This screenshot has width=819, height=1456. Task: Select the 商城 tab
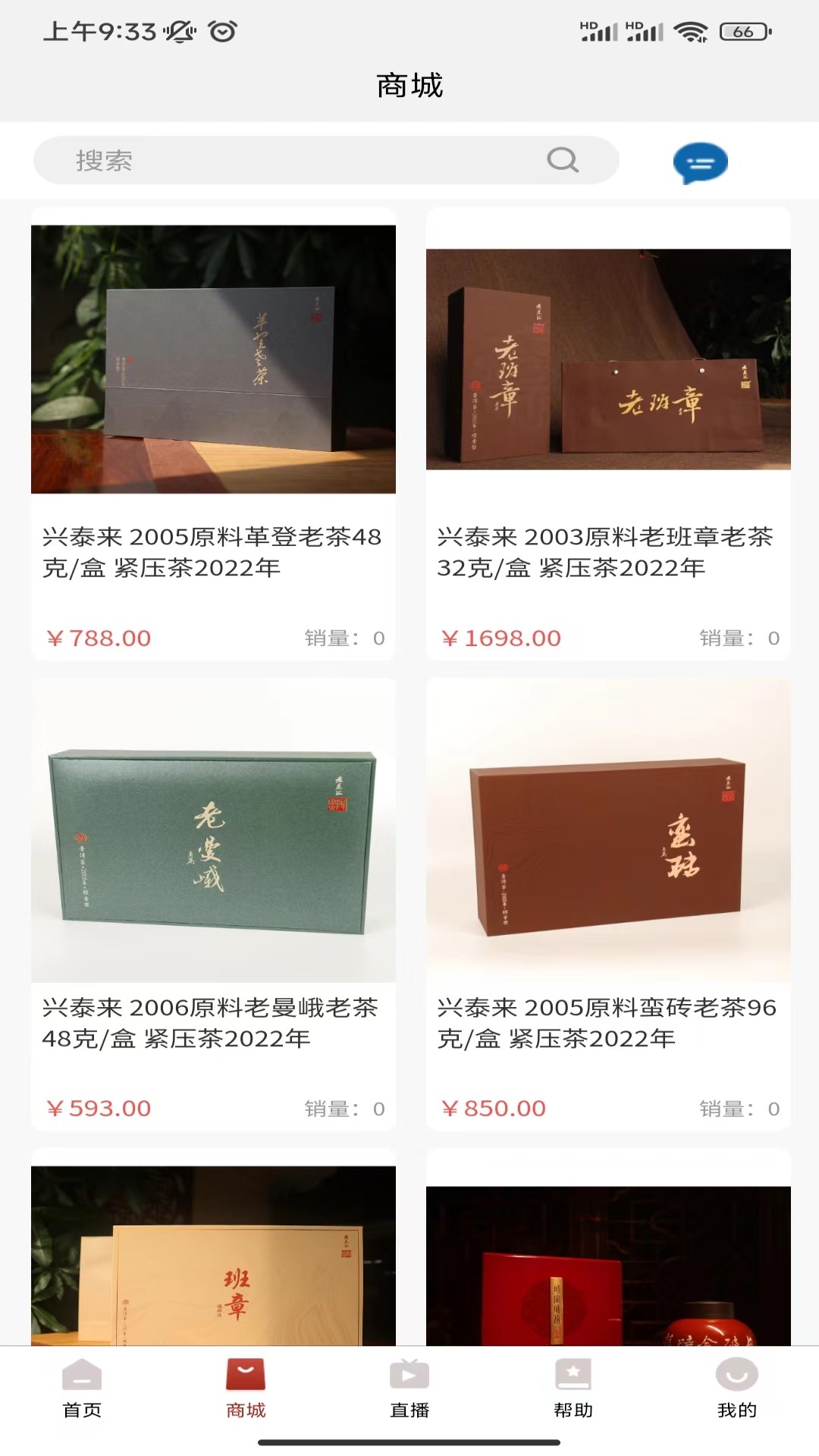pos(246,1389)
